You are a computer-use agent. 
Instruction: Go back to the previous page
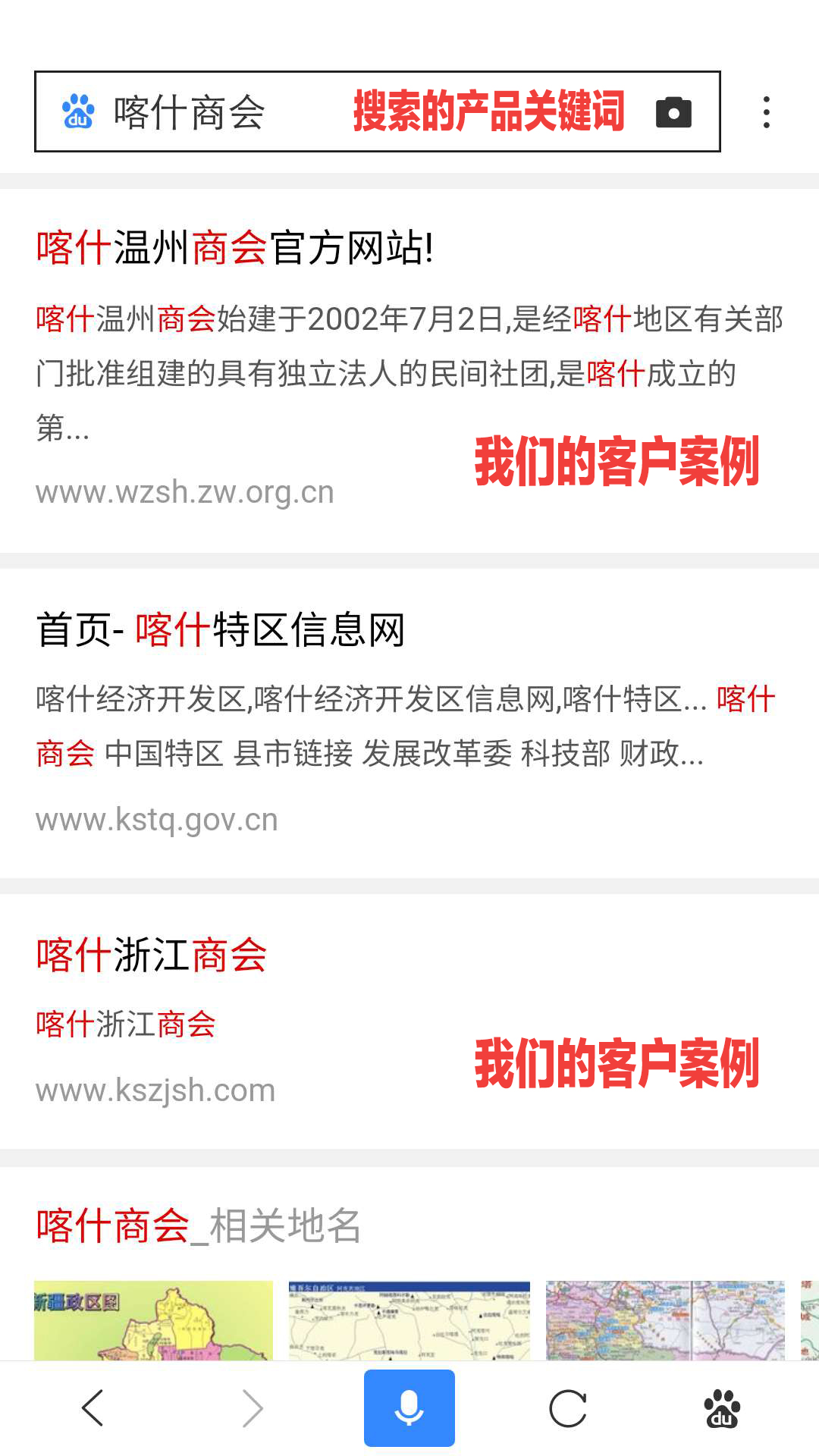coord(93,1408)
